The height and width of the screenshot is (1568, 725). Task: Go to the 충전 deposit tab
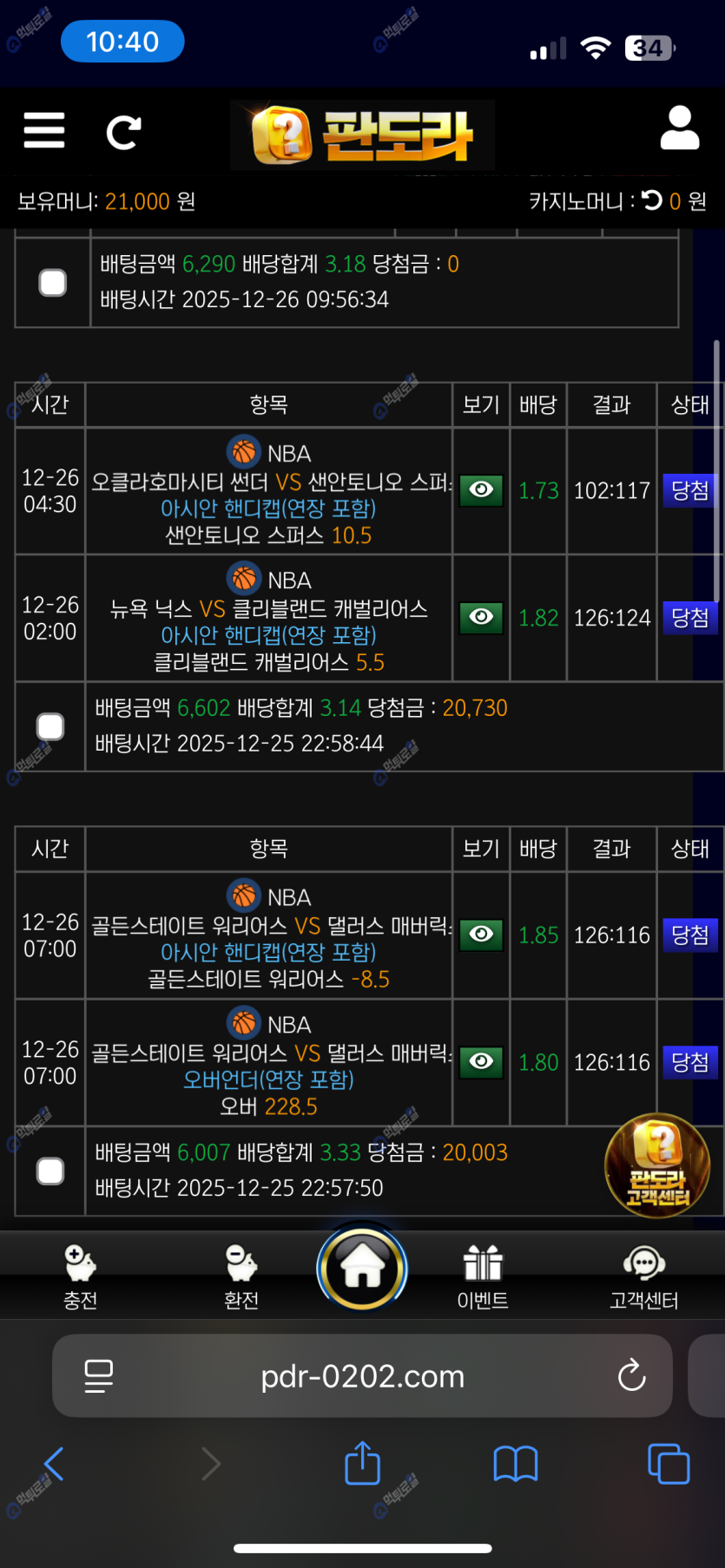pos(80,1276)
